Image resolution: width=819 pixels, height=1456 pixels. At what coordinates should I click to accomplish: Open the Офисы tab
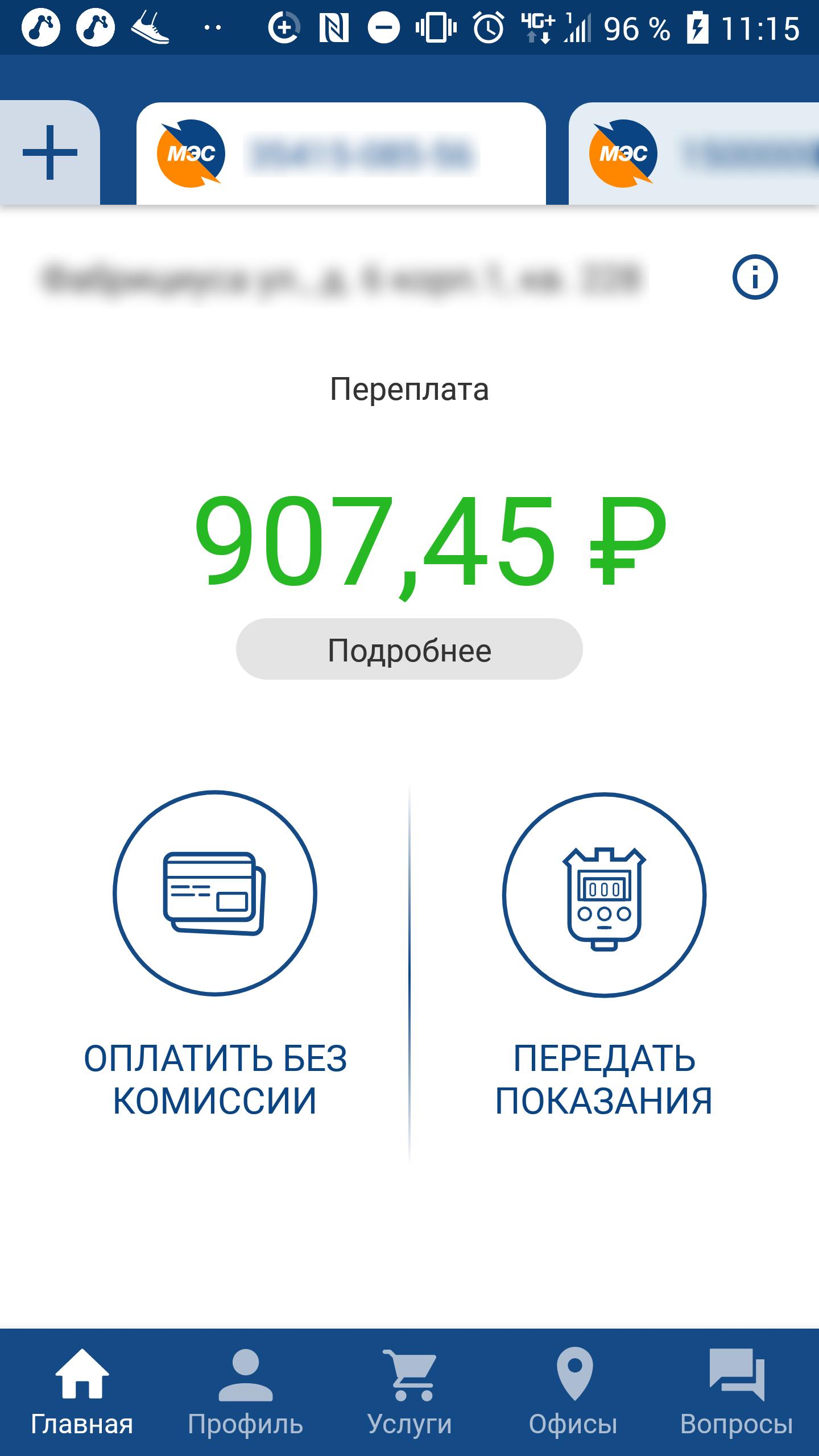point(573,1393)
